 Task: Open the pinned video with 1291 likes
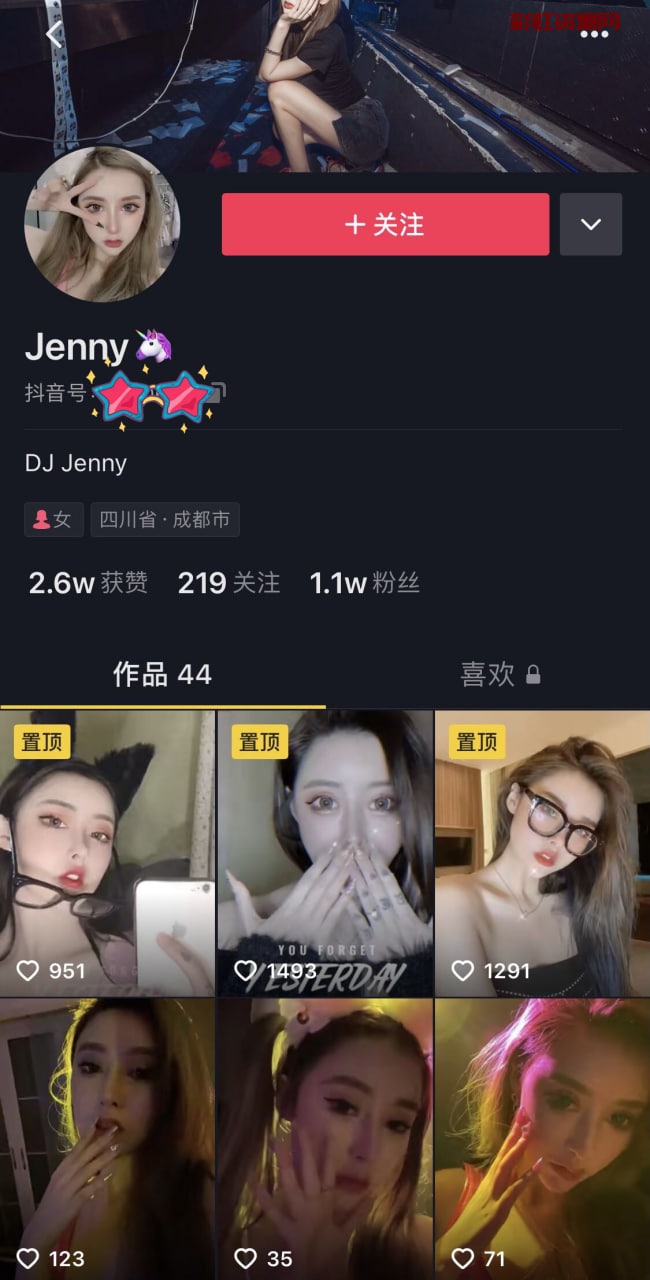(542, 853)
